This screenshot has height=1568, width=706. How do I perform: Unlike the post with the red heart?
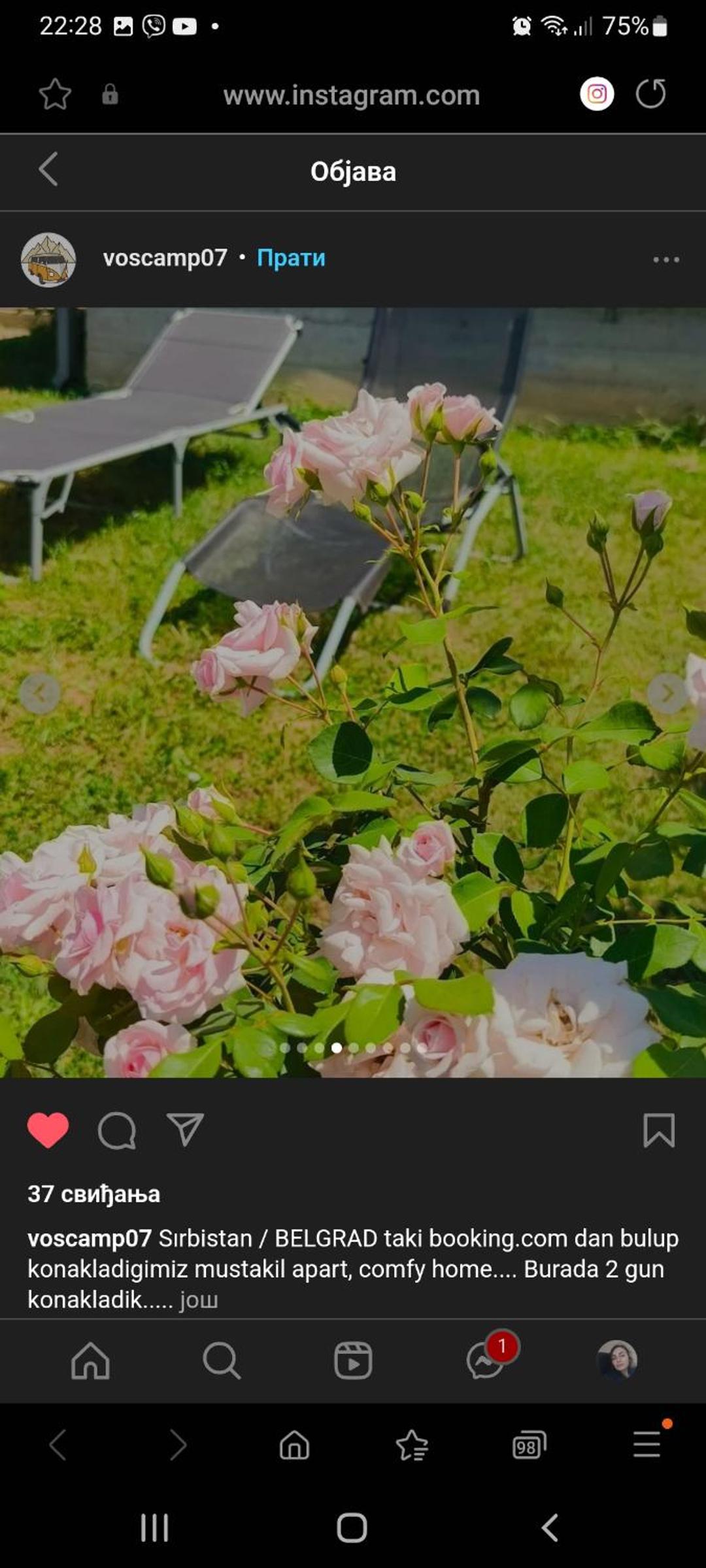48,1130
